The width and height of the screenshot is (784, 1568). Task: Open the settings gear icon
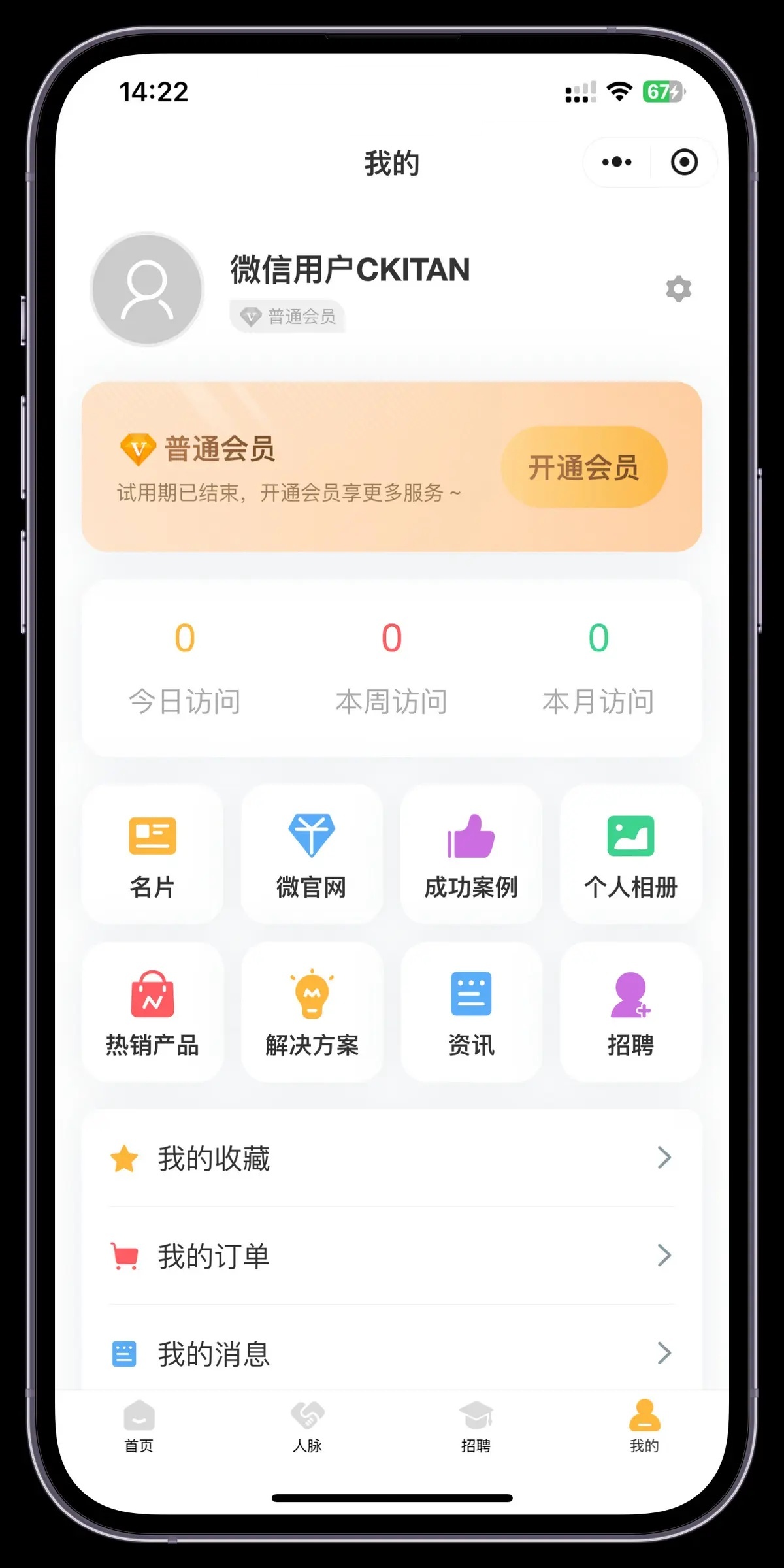(x=678, y=289)
